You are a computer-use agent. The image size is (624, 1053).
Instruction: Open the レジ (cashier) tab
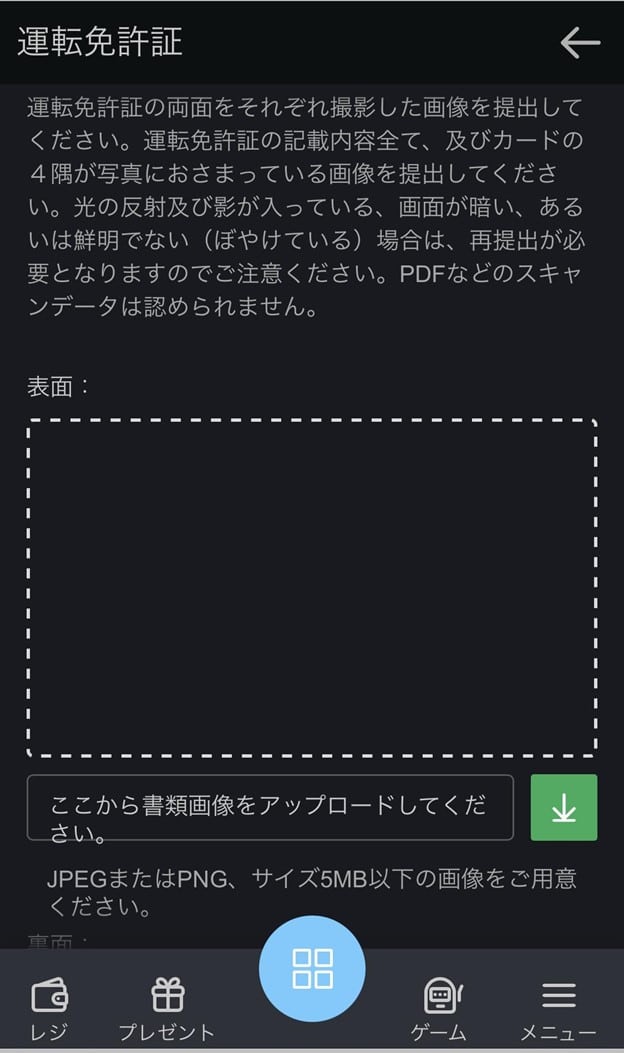(49, 1008)
